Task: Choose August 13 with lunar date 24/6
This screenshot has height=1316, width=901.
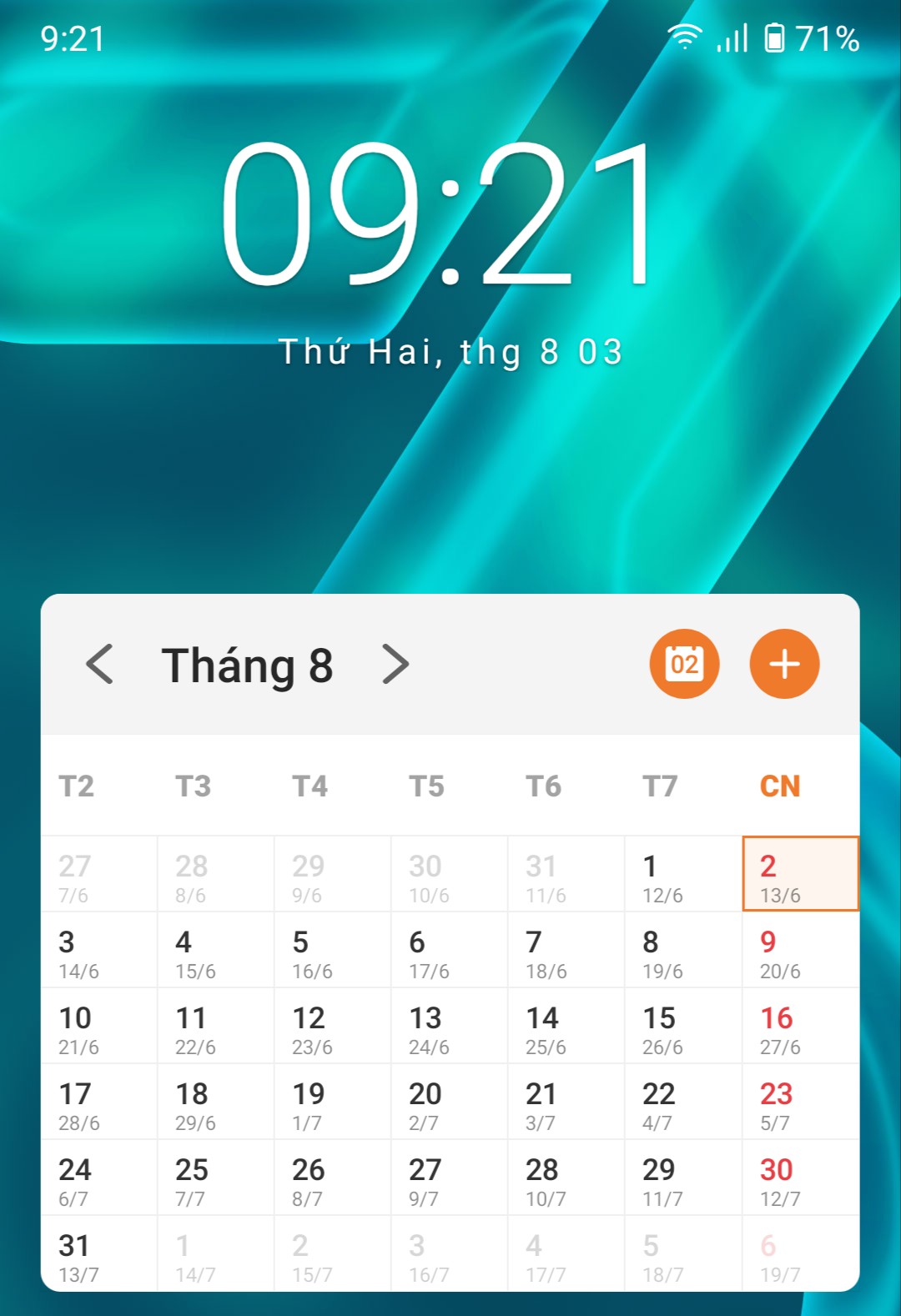Action: [449, 1027]
